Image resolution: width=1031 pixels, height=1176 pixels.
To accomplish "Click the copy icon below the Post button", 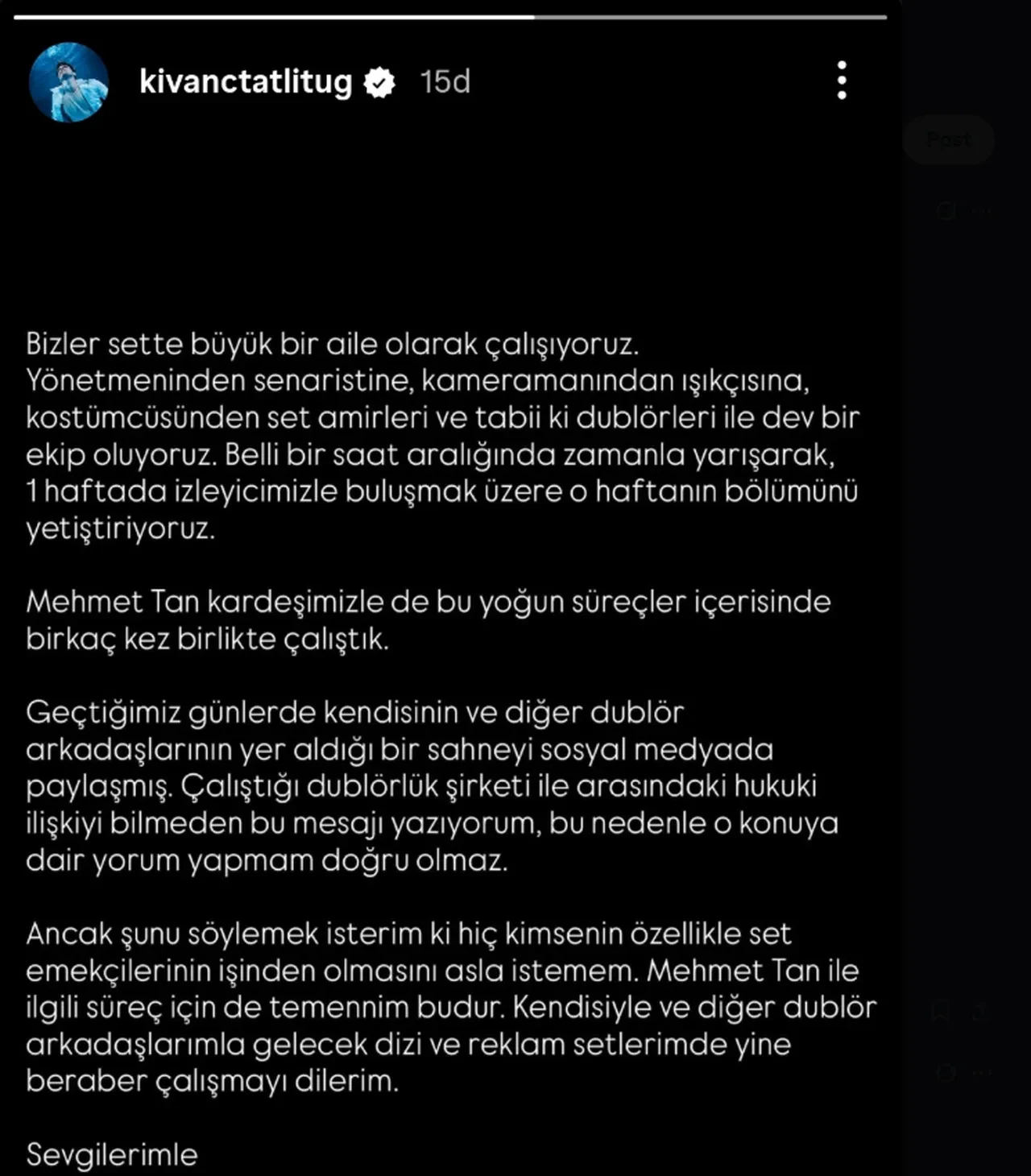I will click(947, 210).
